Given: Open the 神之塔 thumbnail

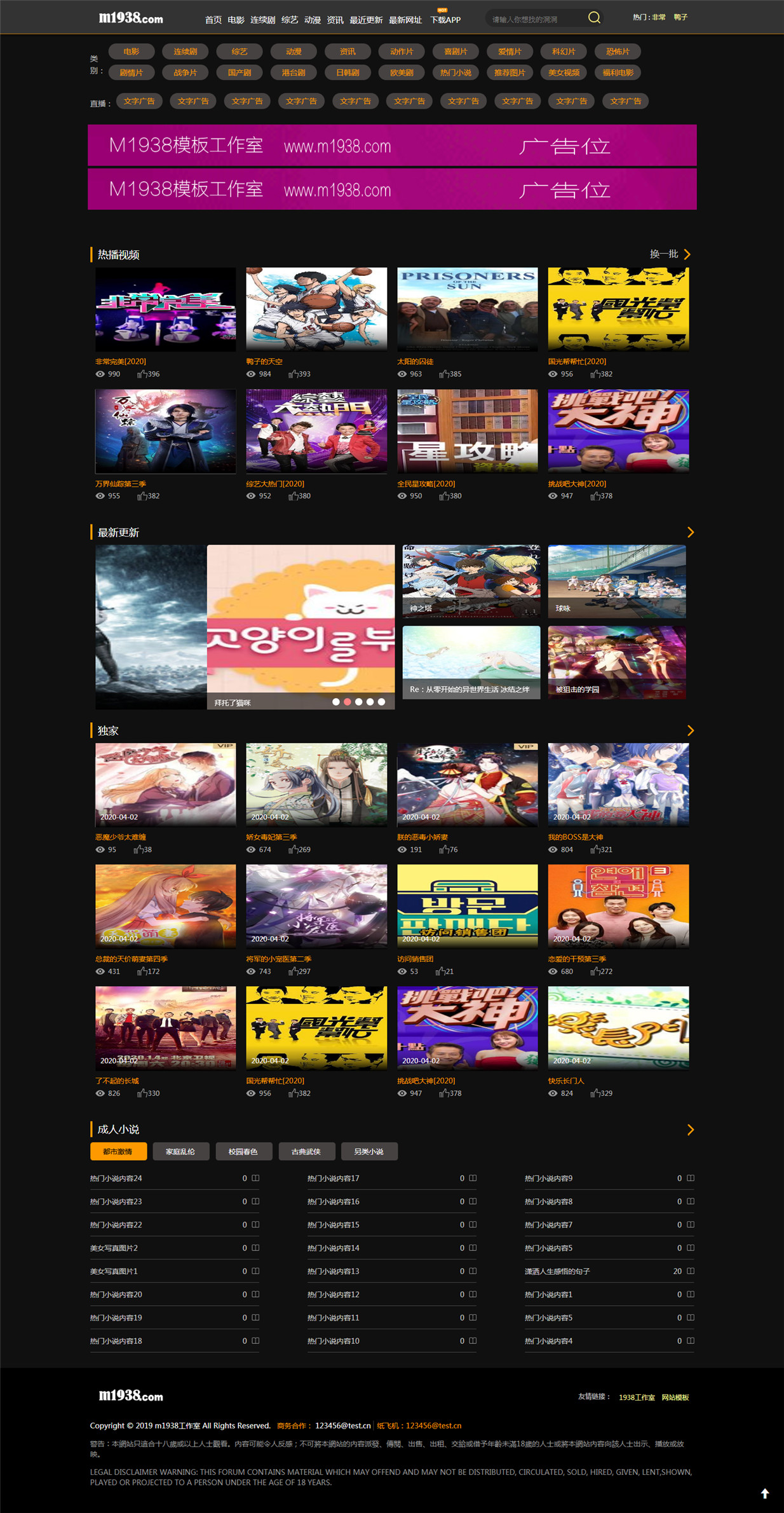Looking at the screenshot, I should (x=471, y=581).
